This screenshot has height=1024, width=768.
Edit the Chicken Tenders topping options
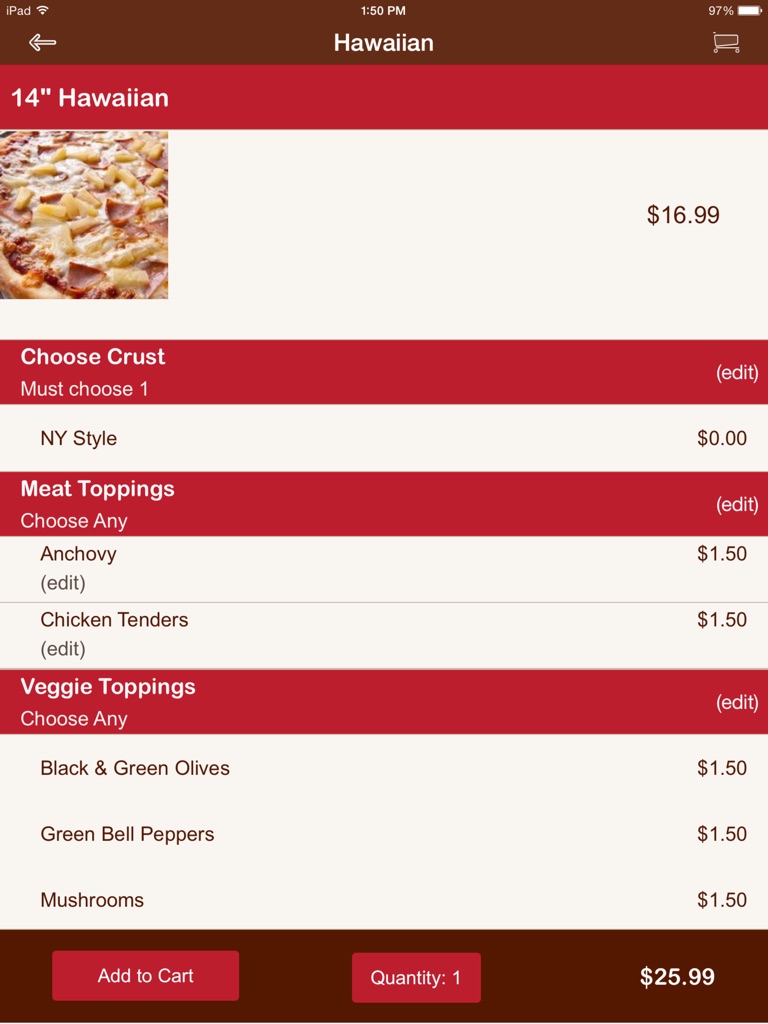[64, 649]
